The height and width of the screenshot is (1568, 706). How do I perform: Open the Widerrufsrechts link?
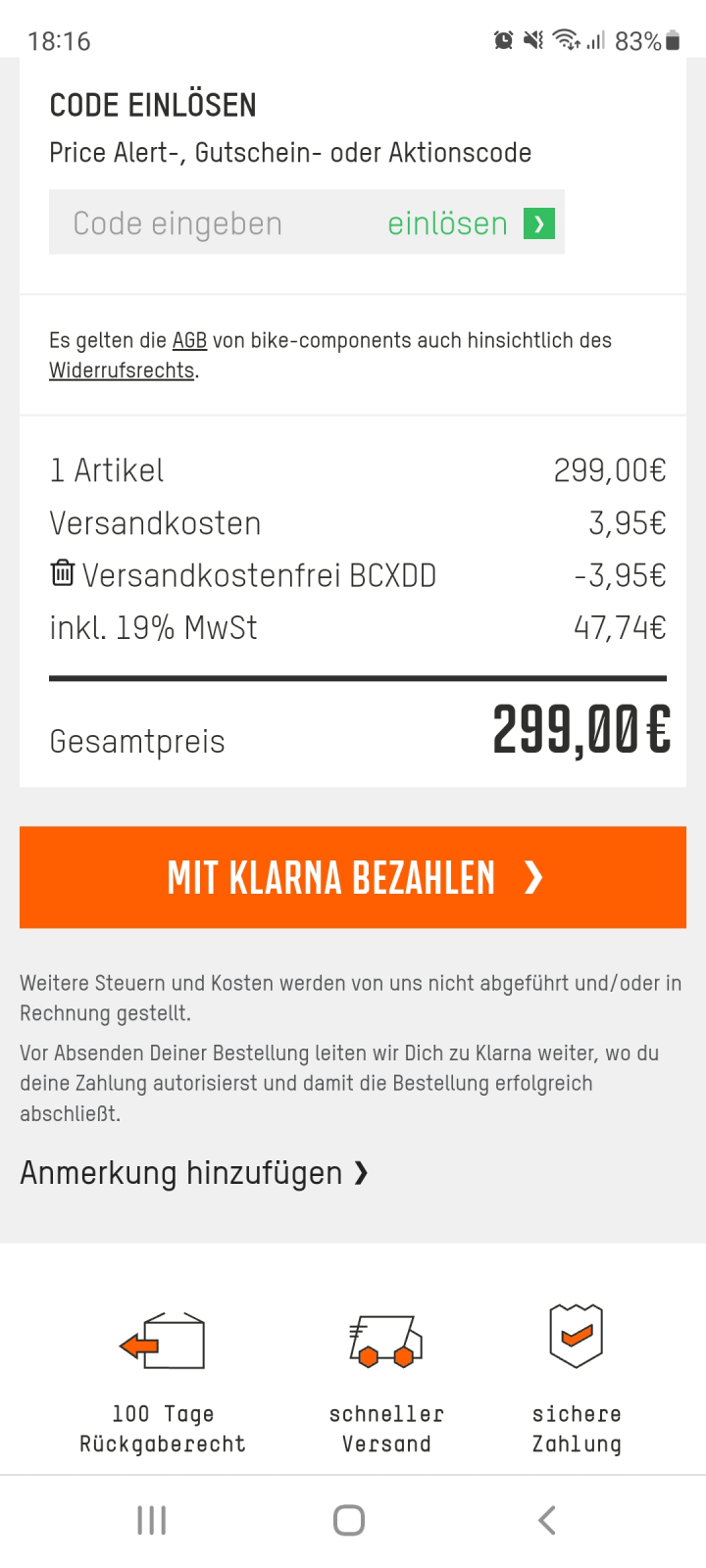pos(122,370)
